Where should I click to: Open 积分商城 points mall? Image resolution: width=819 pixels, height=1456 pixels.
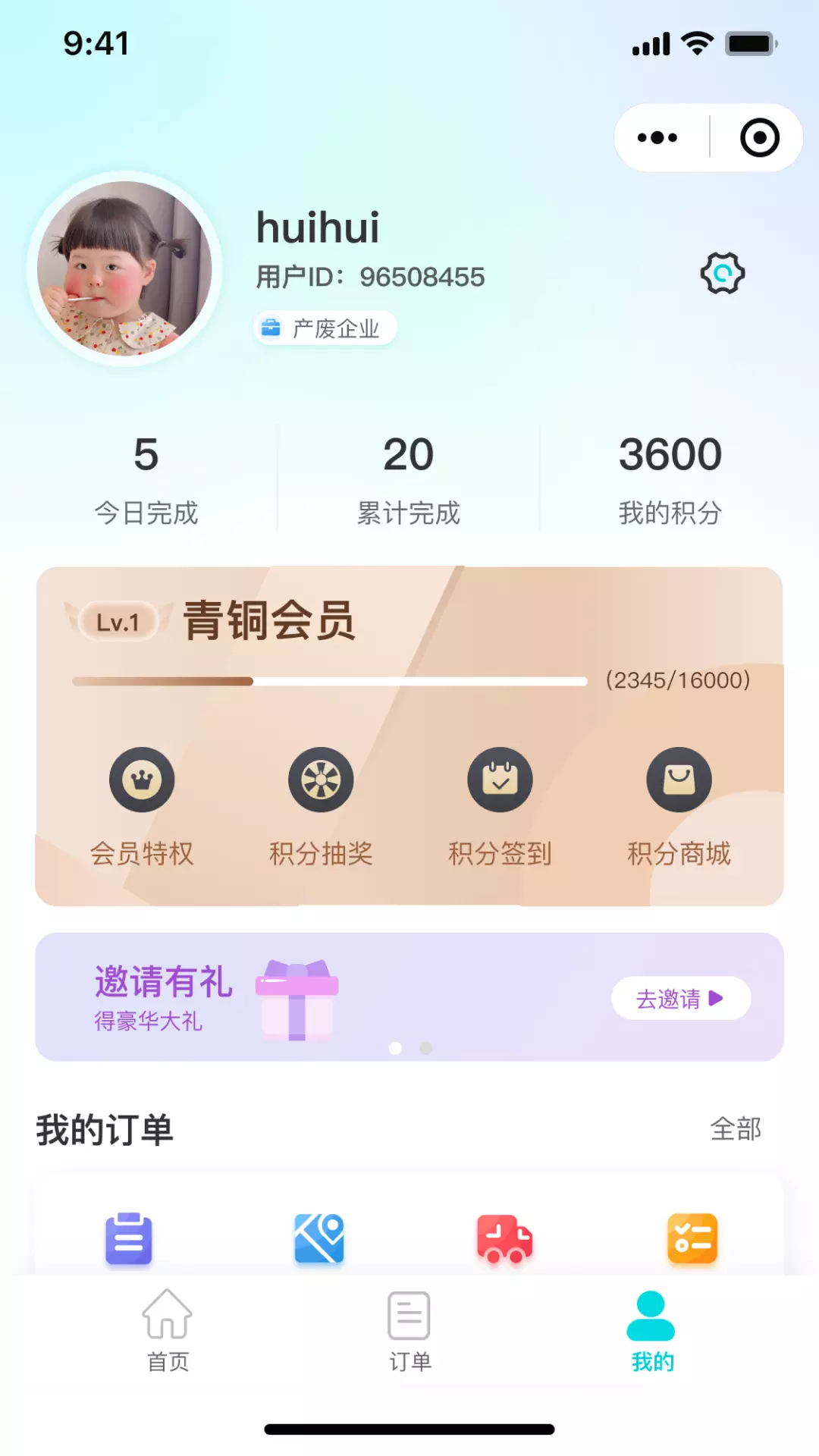679,807
